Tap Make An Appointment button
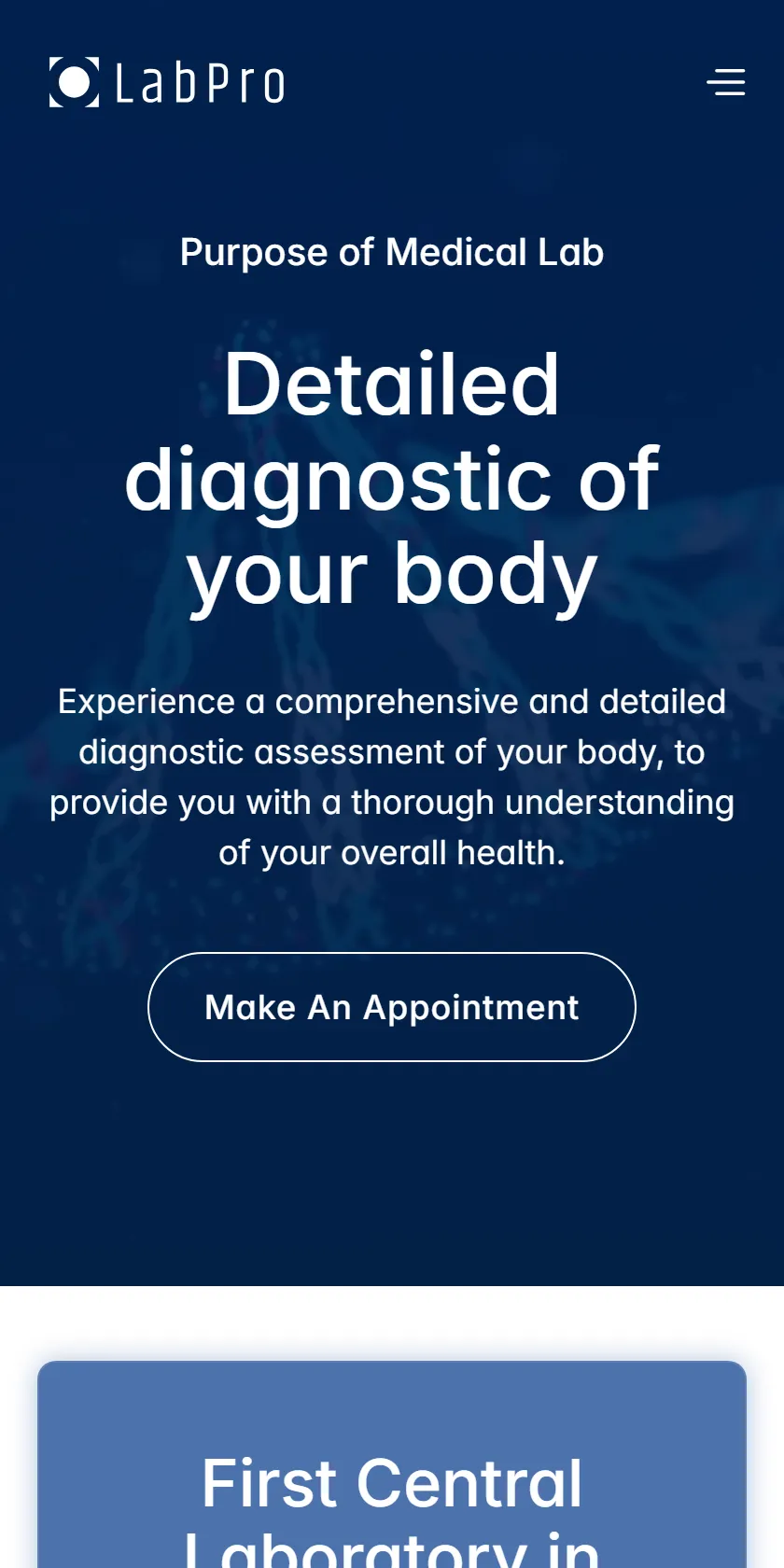 tap(392, 1007)
